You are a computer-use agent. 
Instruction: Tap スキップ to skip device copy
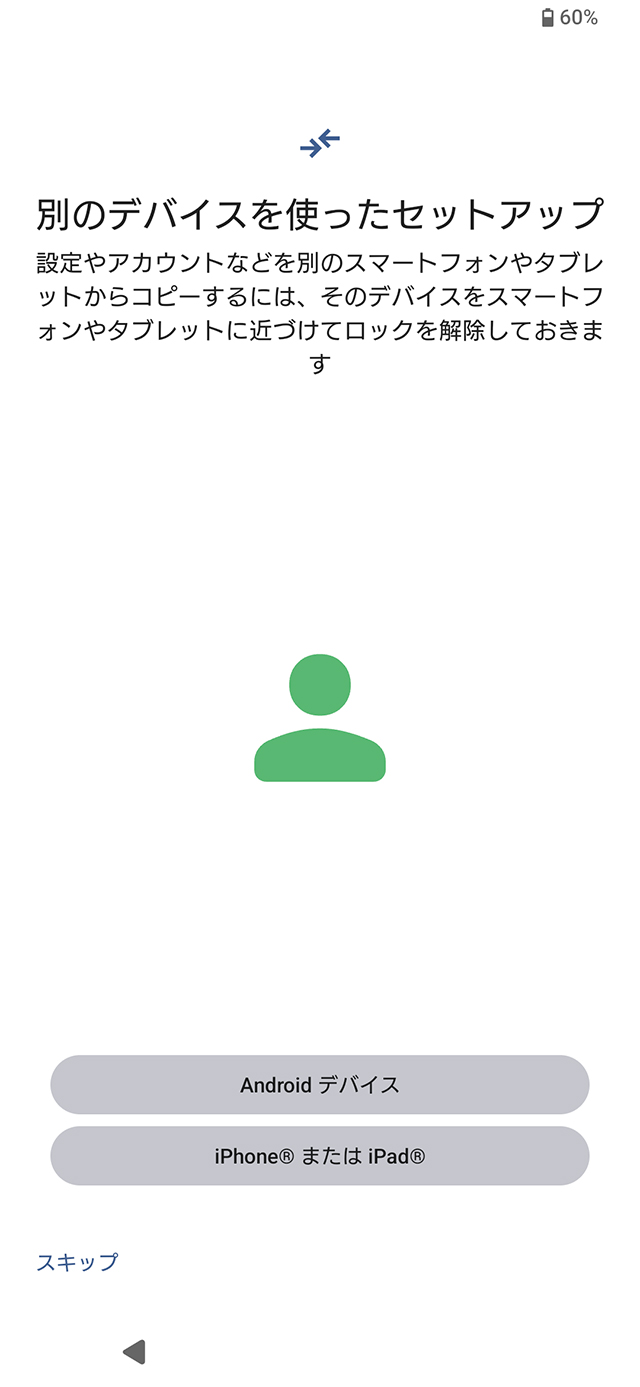77,1262
